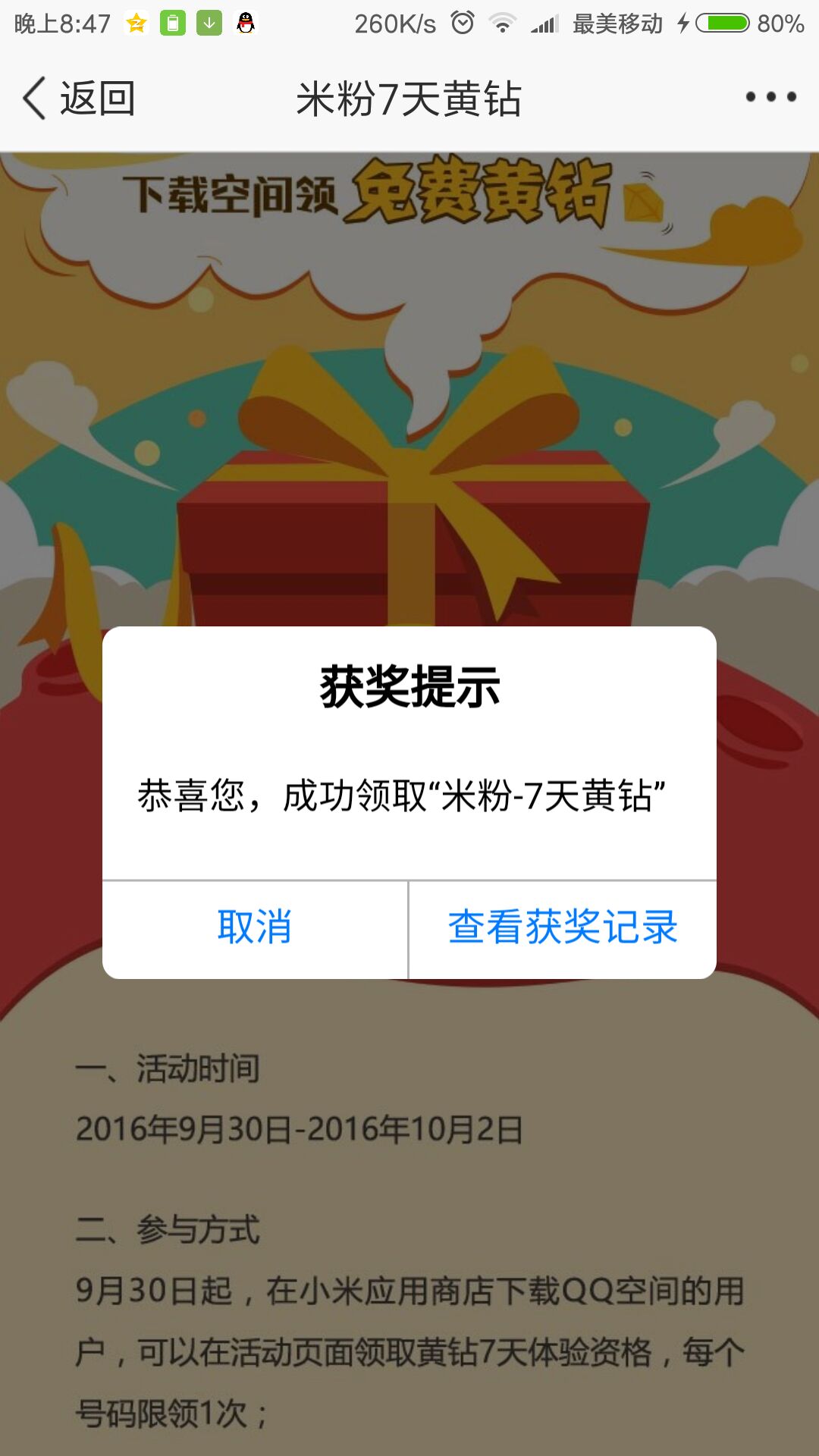This screenshot has width=819, height=1456.
Task: Open the three-dot overflow menu
Action: [770, 97]
